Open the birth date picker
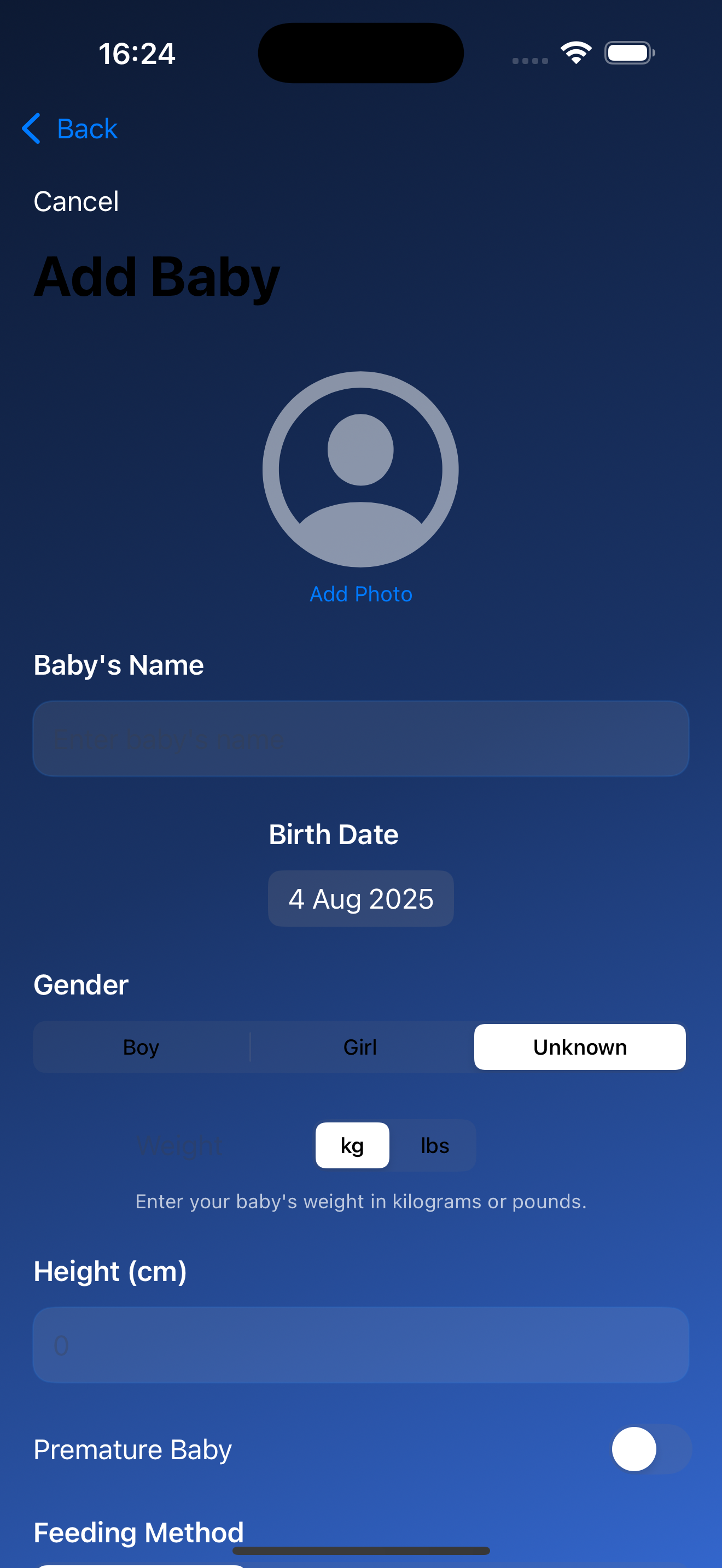This screenshot has height=1568, width=722. tap(361, 898)
